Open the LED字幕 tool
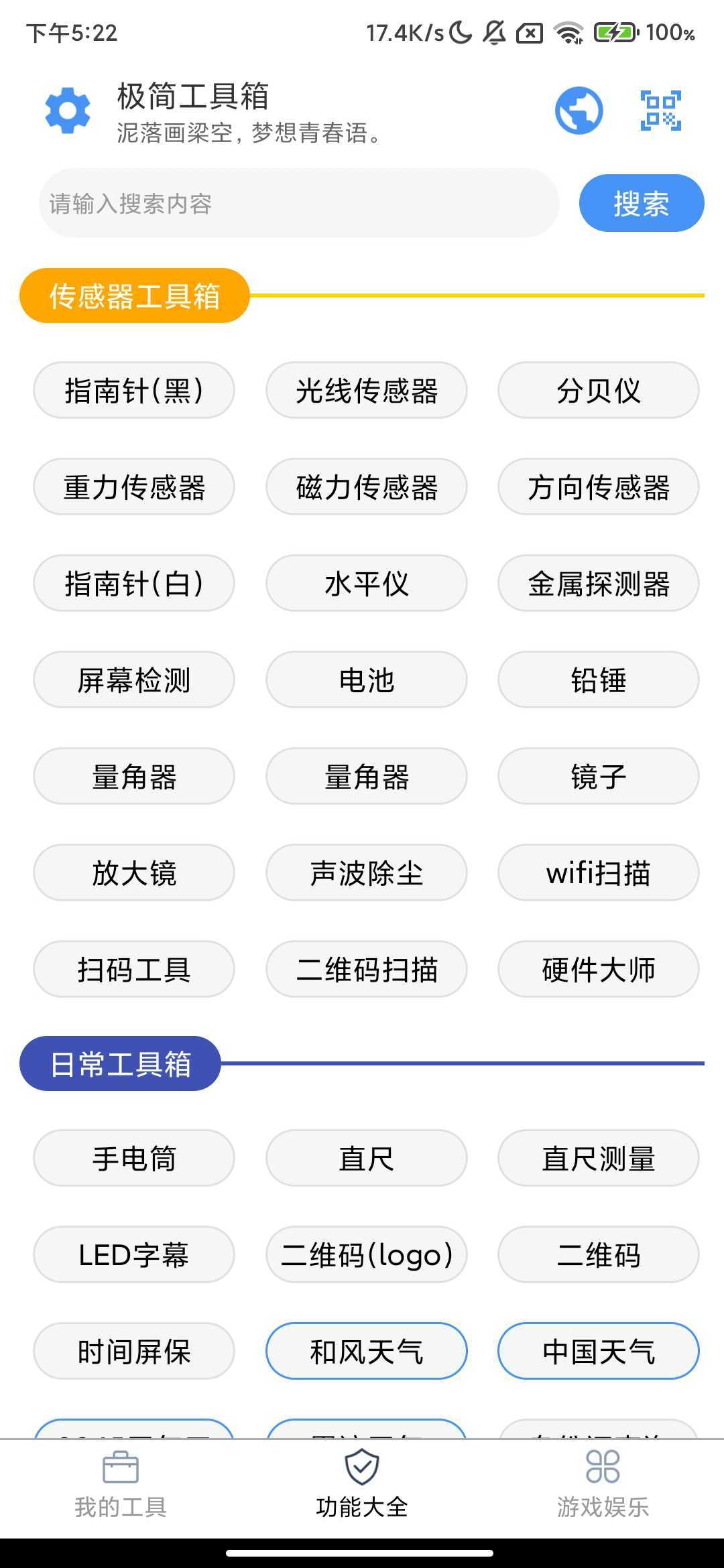724x1568 pixels. pyautogui.click(x=134, y=1254)
